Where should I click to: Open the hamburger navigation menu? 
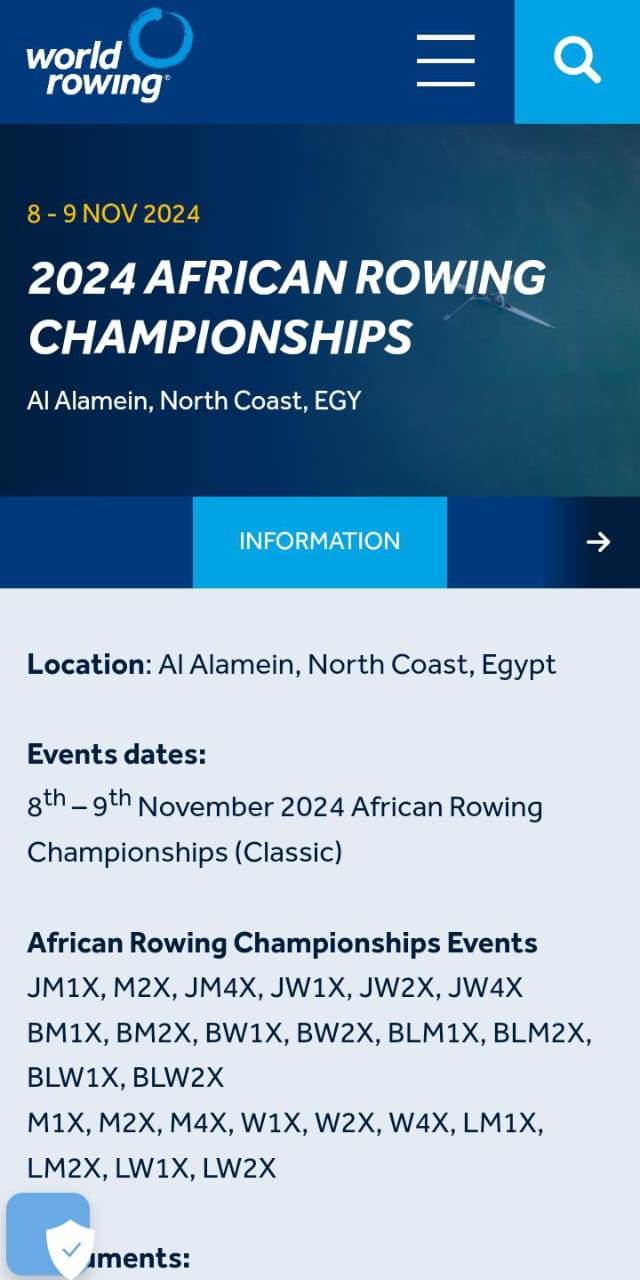pos(445,60)
